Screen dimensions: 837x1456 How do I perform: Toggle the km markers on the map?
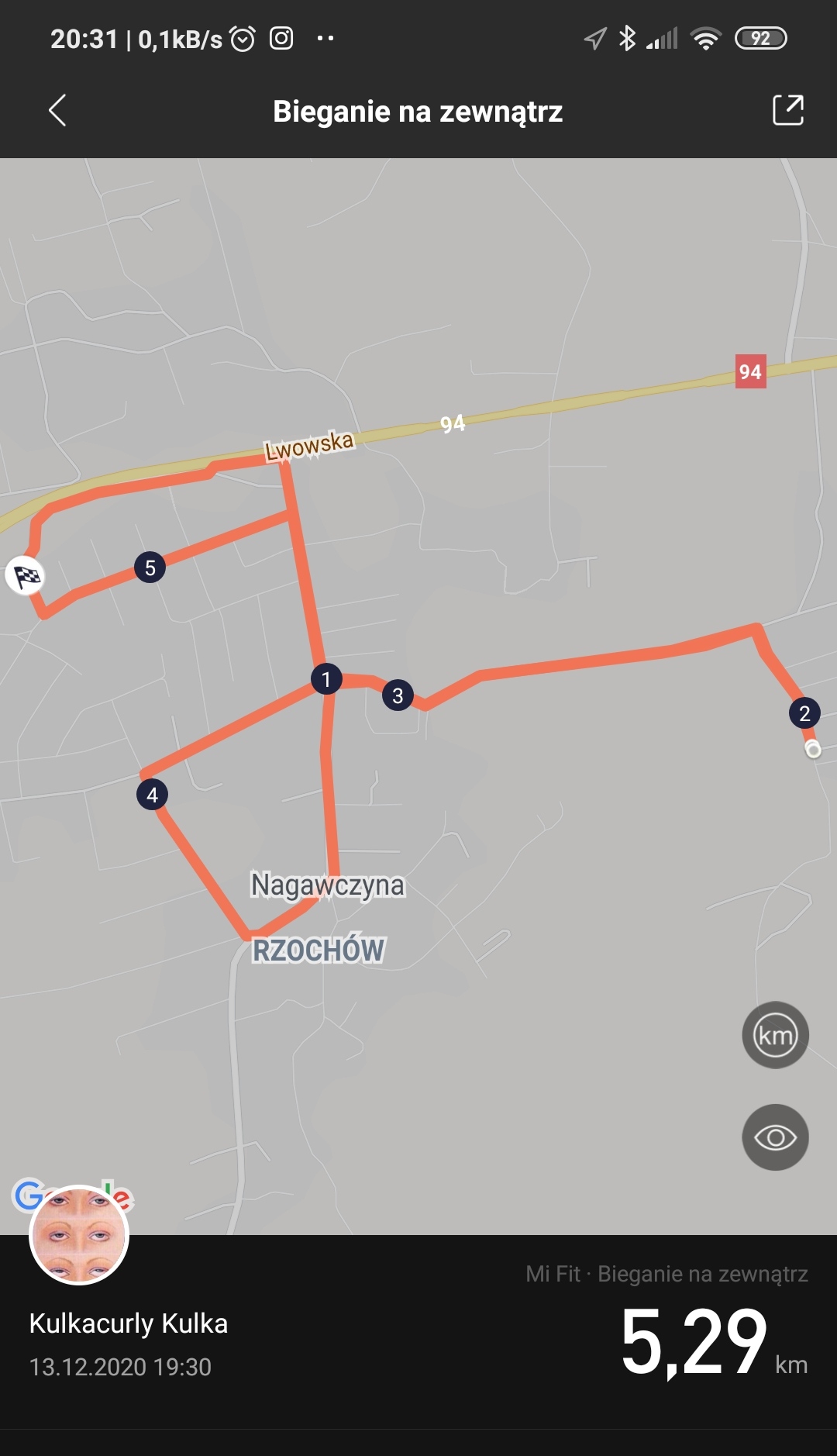pyautogui.click(x=775, y=1035)
